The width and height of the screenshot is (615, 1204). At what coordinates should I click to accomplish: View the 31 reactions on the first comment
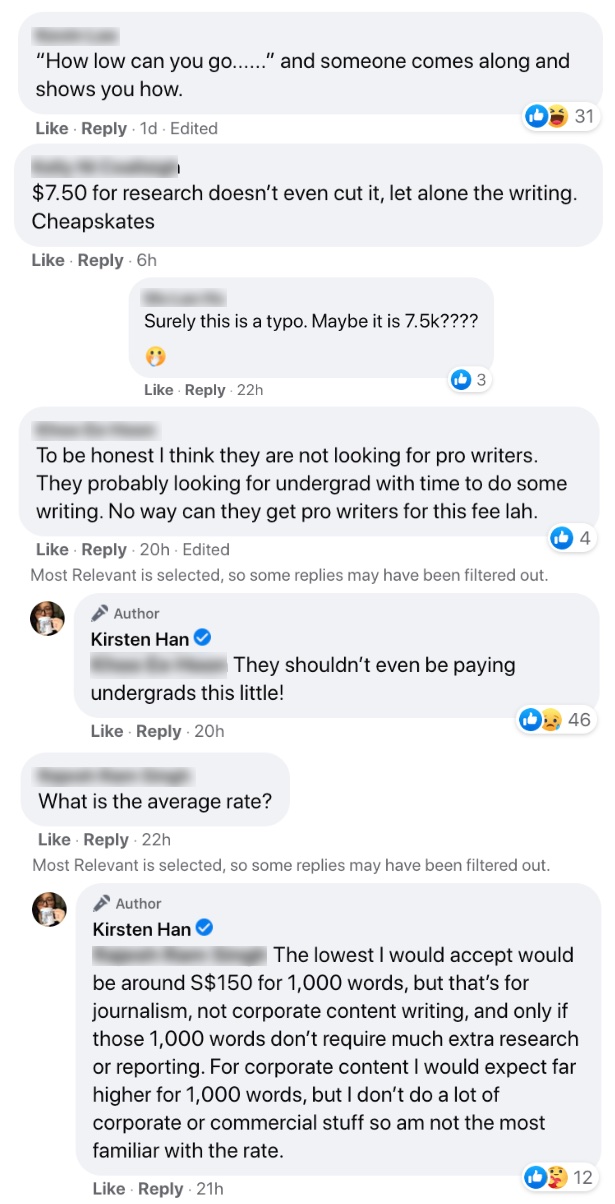coord(560,117)
